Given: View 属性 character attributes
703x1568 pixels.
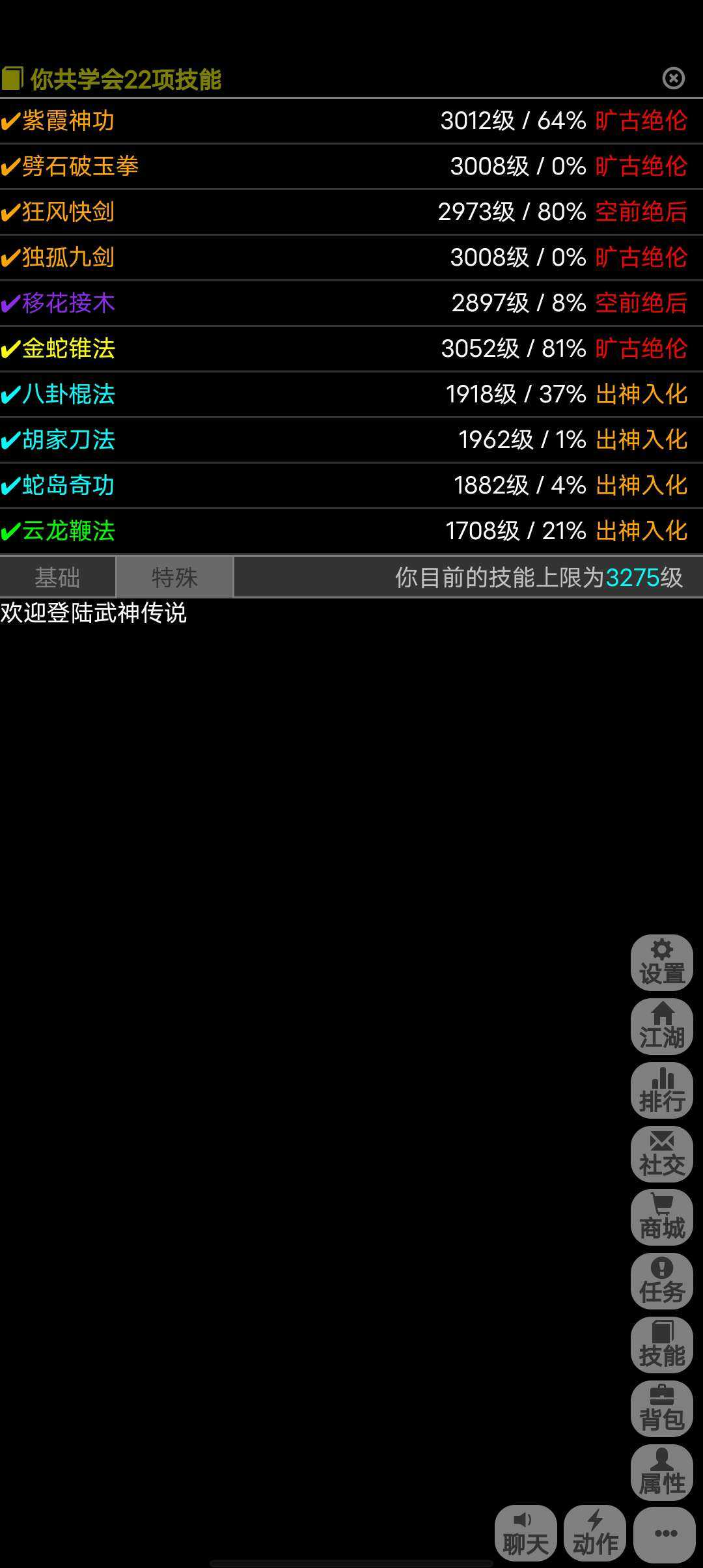Looking at the screenshot, I should click(661, 1473).
